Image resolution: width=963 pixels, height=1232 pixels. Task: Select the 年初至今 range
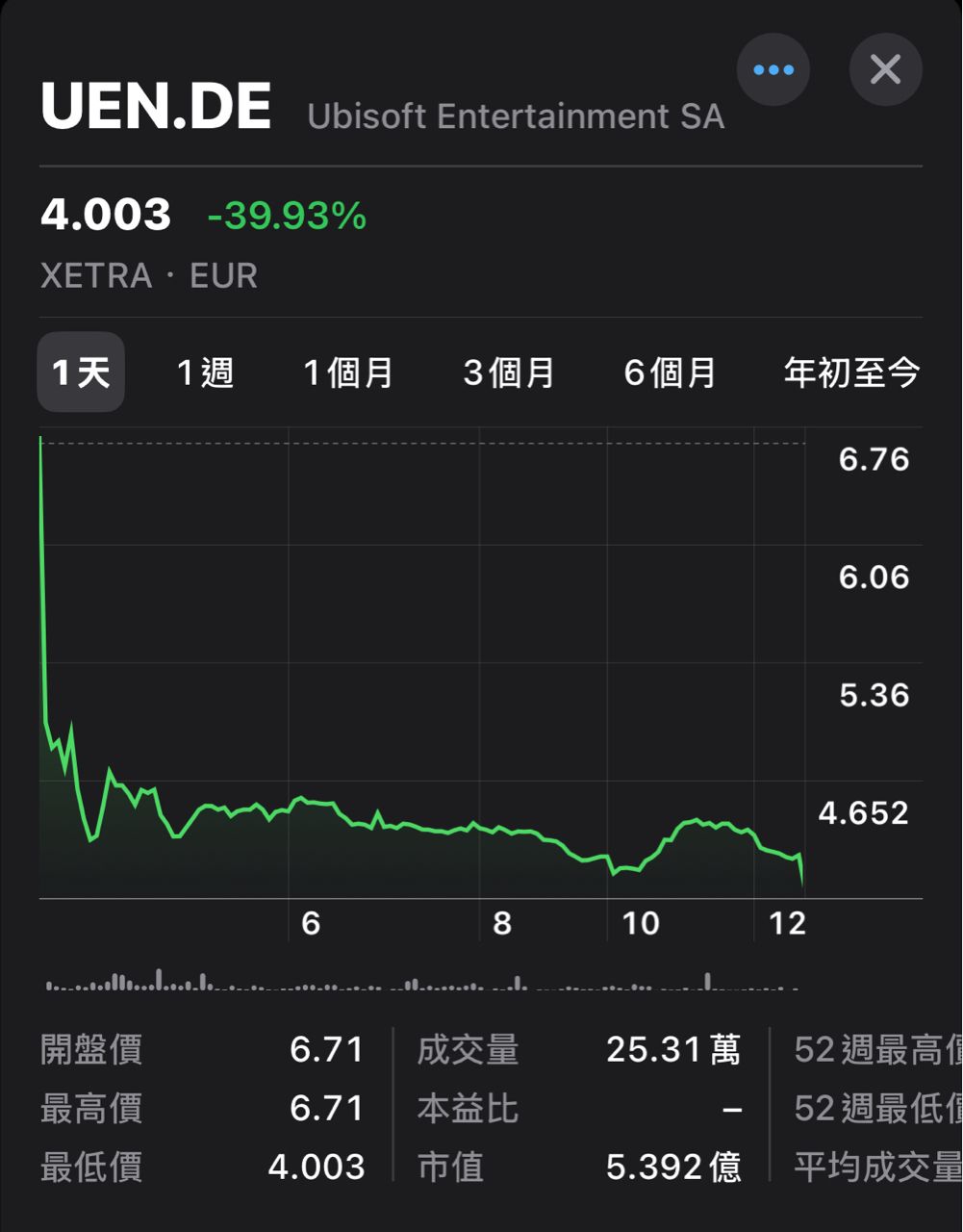(x=851, y=372)
